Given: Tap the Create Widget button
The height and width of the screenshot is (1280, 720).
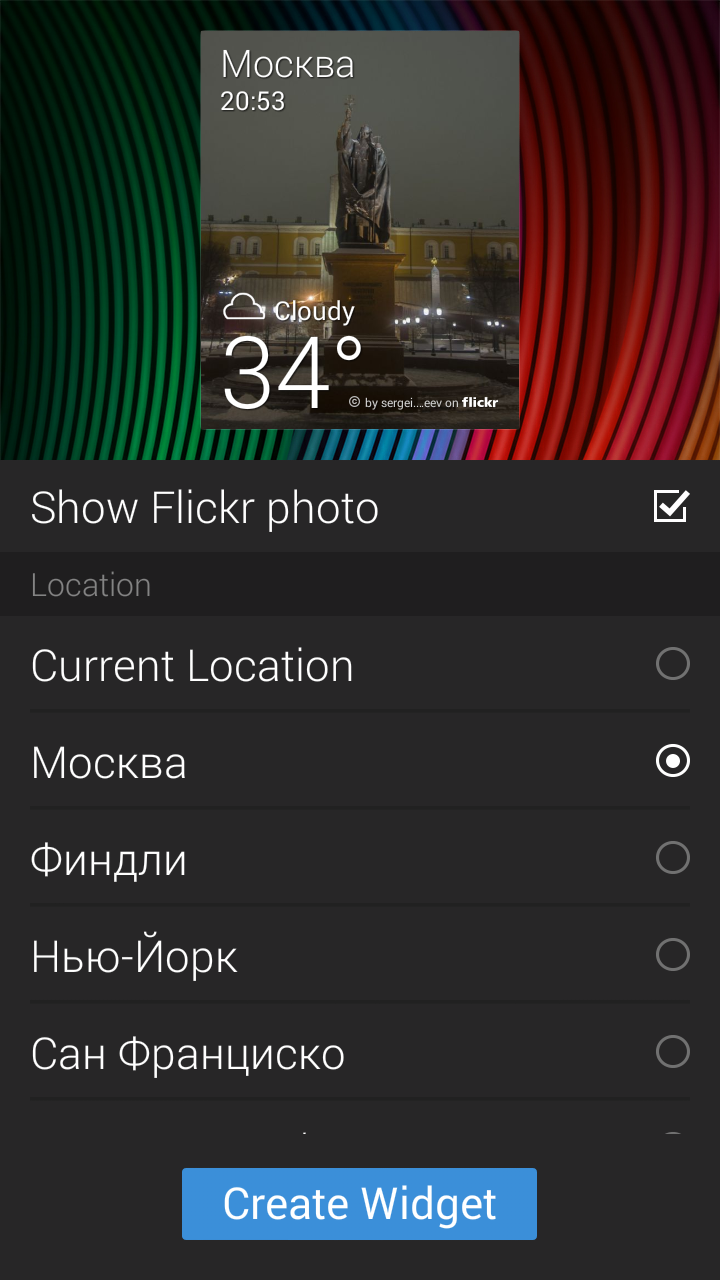Looking at the screenshot, I should pos(359,1204).
